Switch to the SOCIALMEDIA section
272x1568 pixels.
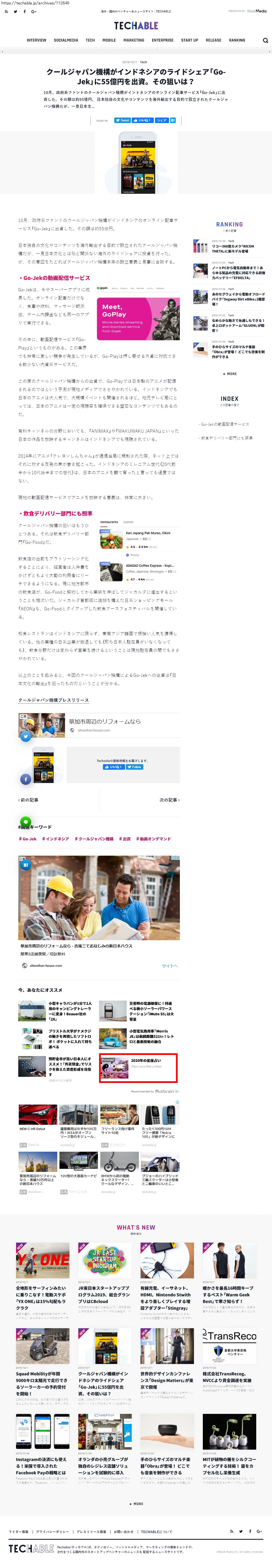66,40
